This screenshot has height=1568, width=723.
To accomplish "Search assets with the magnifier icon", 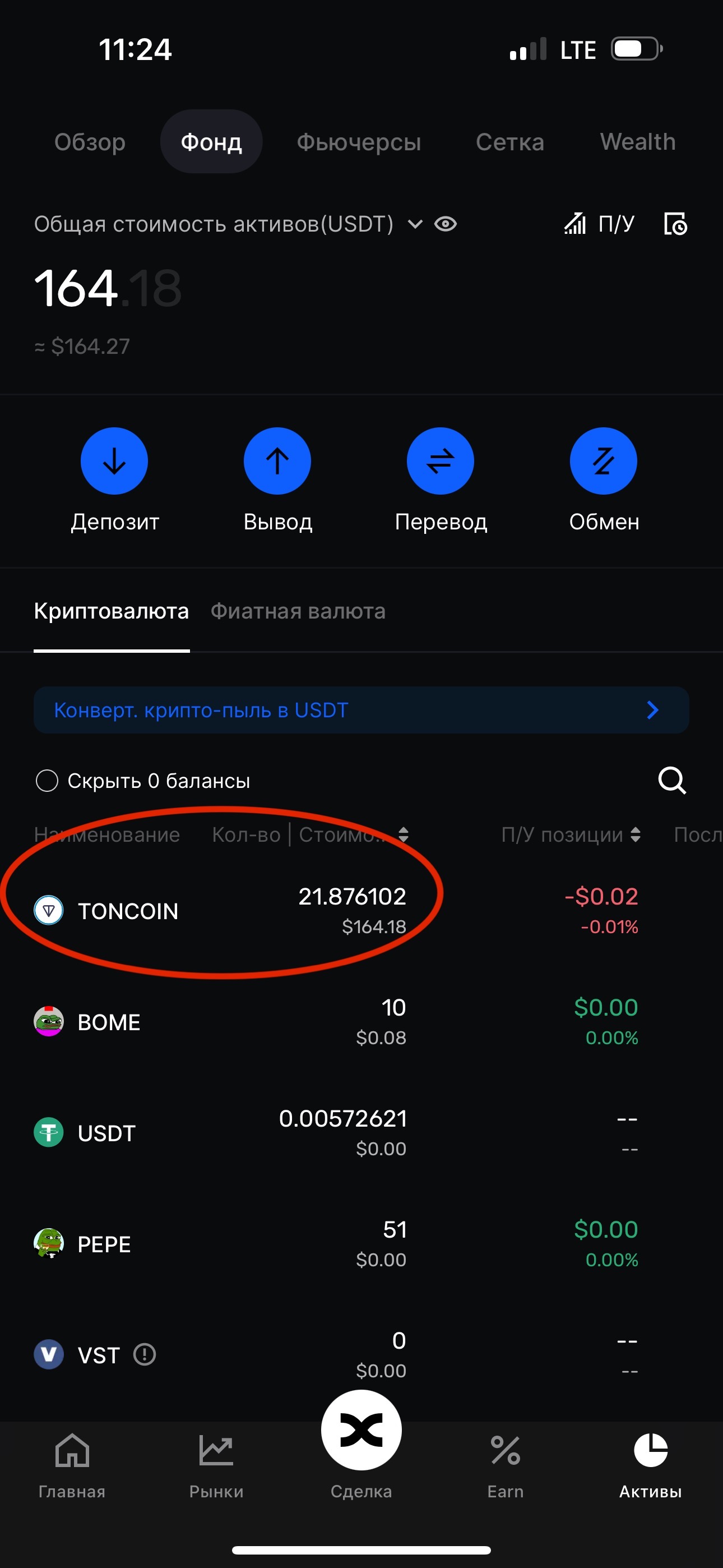I will pyautogui.click(x=672, y=780).
